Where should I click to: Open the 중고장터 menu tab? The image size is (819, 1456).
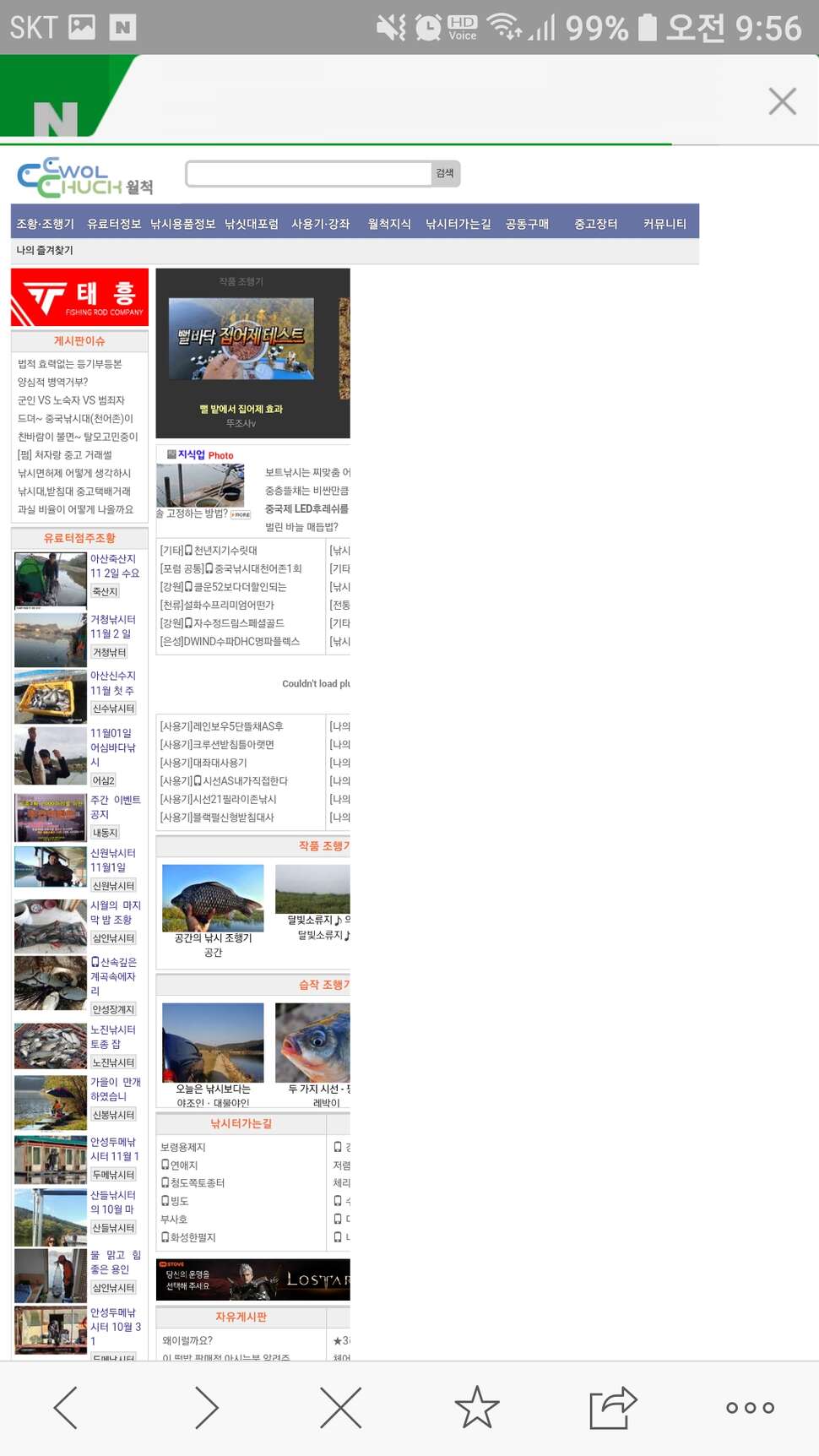(596, 224)
